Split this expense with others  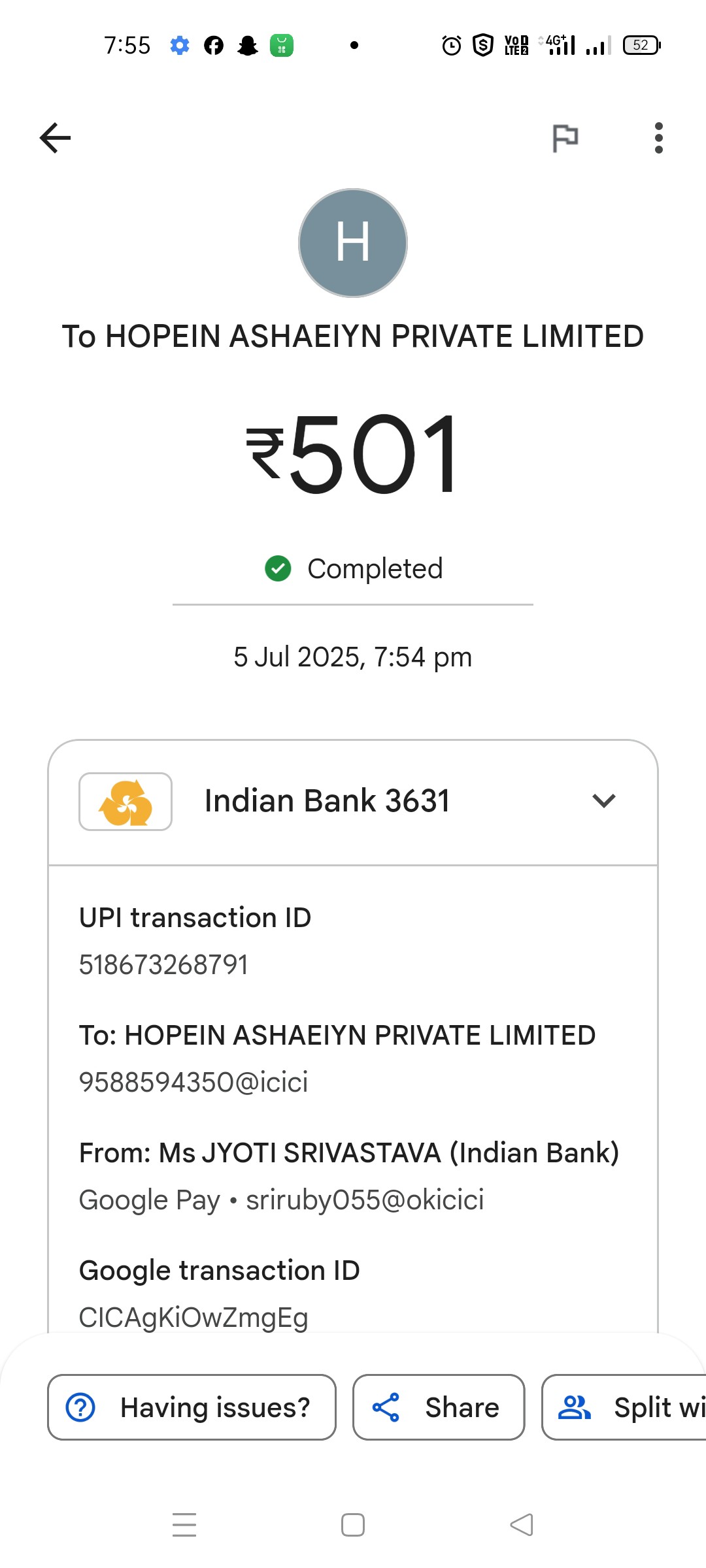pyautogui.click(x=624, y=1407)
